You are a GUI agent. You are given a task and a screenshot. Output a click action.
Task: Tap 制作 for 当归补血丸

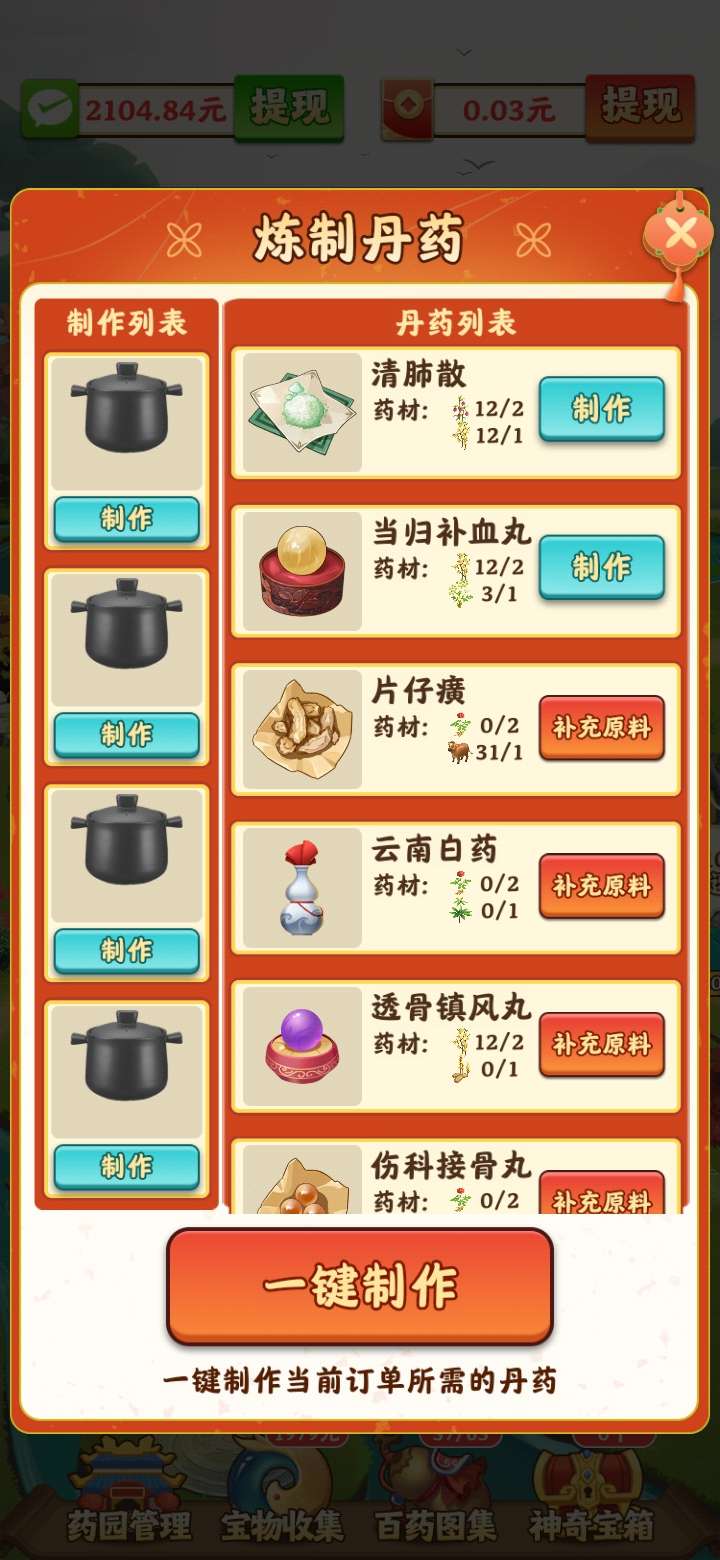601,567
